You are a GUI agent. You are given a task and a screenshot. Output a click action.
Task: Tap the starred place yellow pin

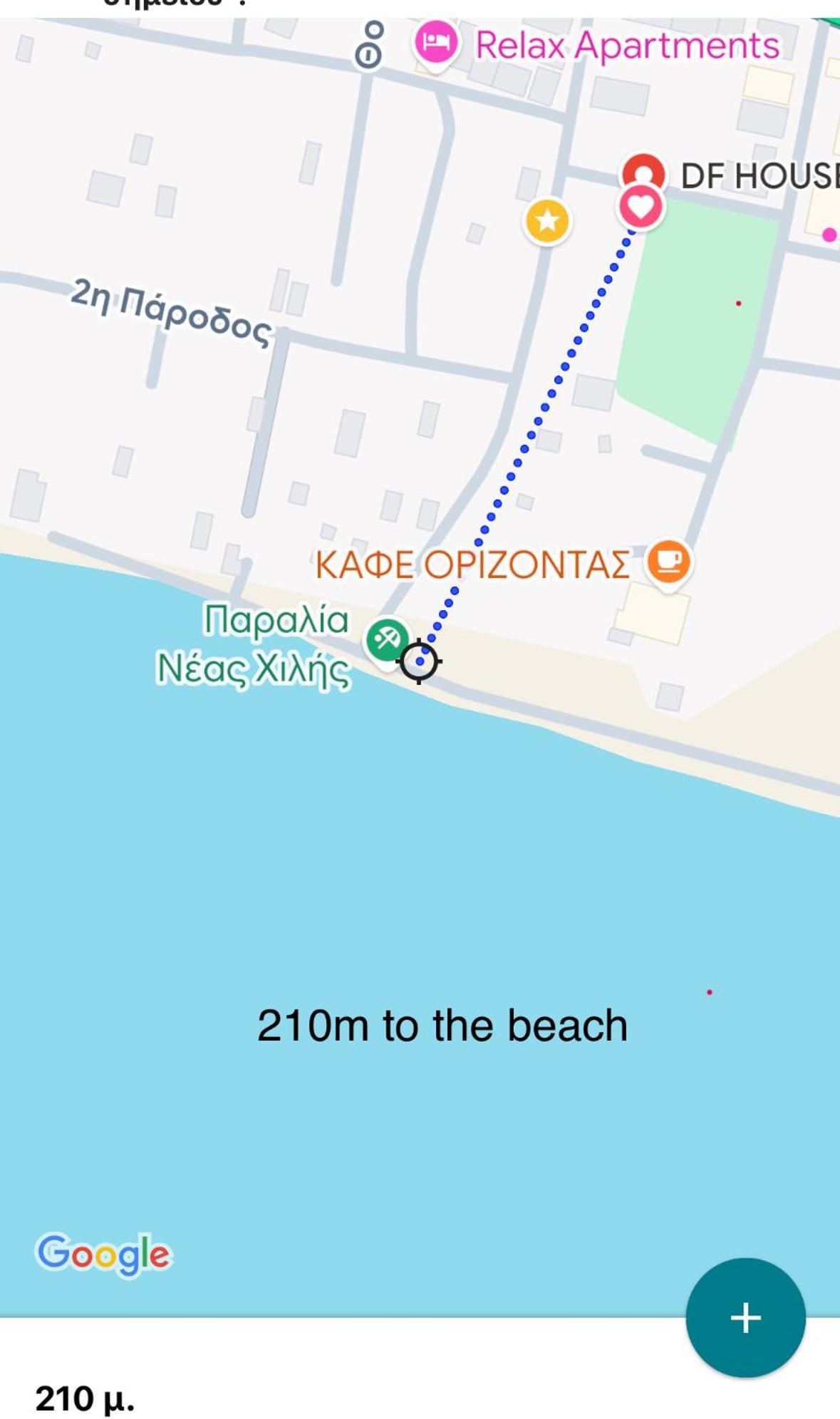[x=546, y=221]
